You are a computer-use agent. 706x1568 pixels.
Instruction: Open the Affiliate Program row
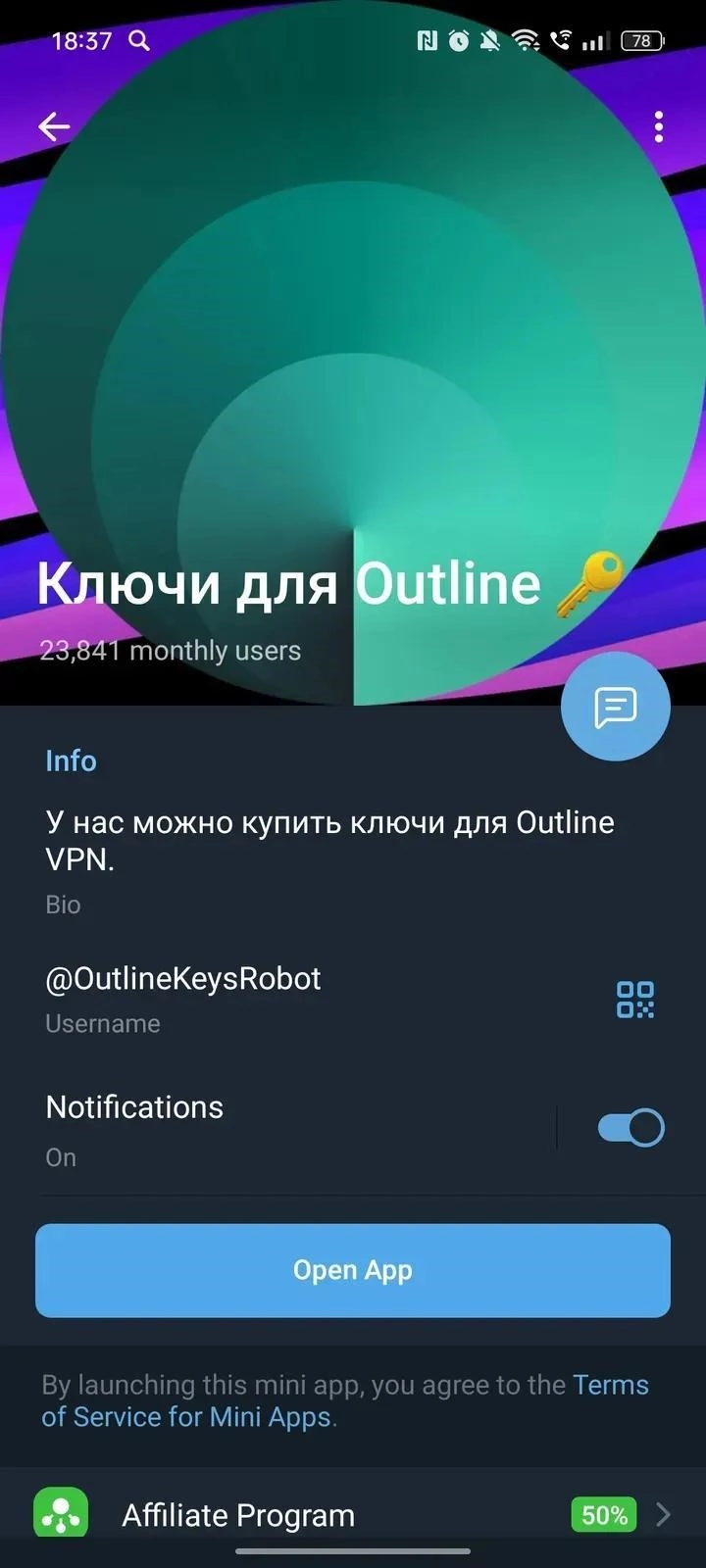353,1515
